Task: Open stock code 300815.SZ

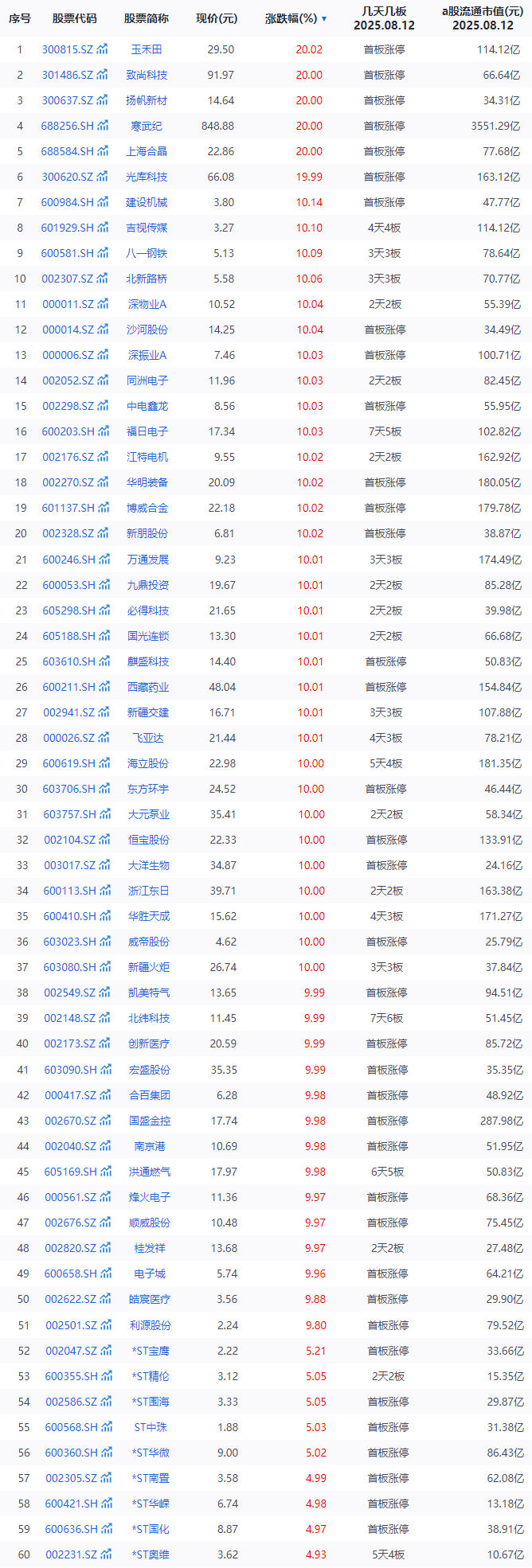Action: point(67,49)
